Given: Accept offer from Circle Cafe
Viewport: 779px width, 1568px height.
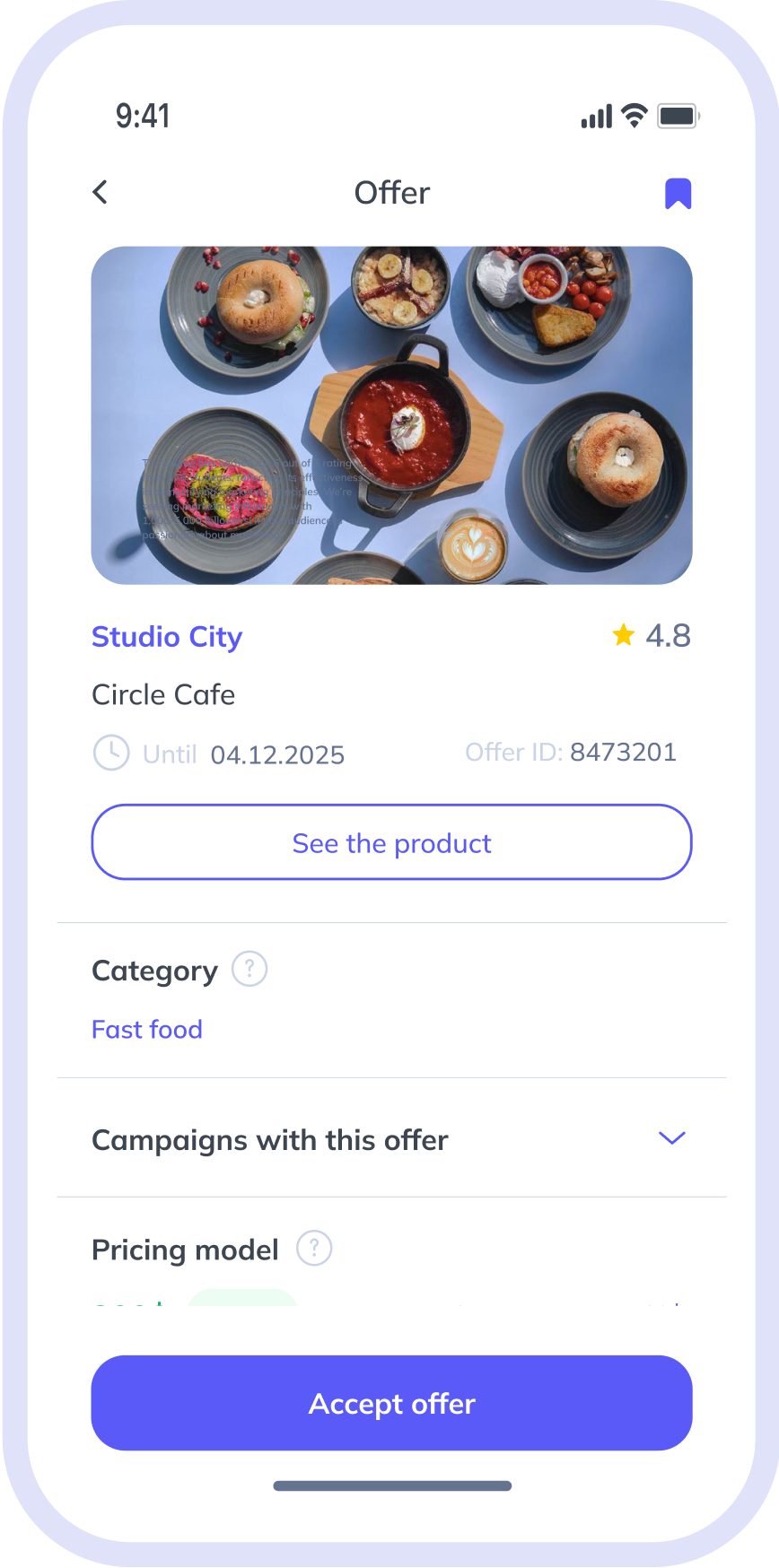Looking at the screenshot, I should point(391,1403).
